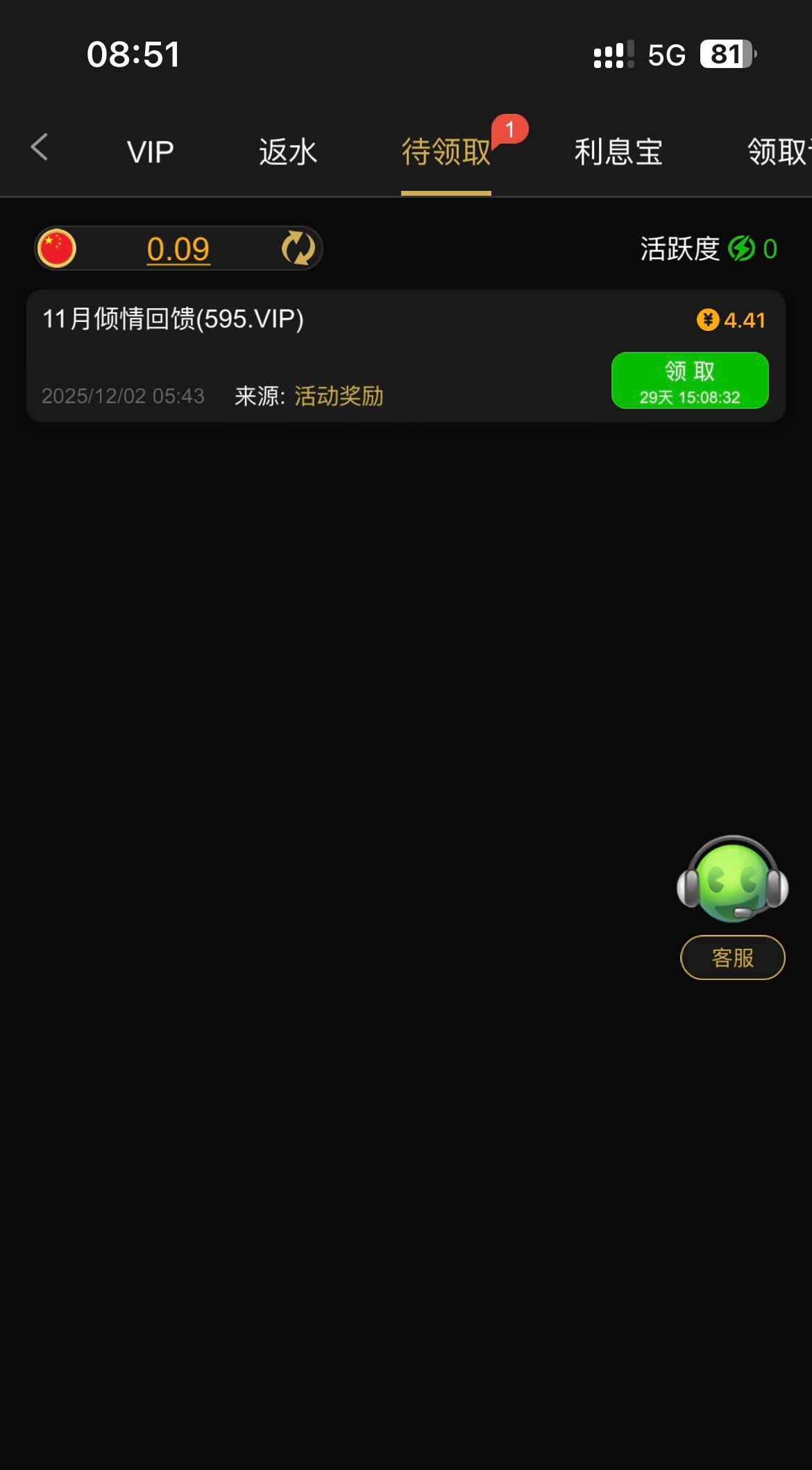Switch to the VIP tab
812x1470 pixels.
coord(150,152)
